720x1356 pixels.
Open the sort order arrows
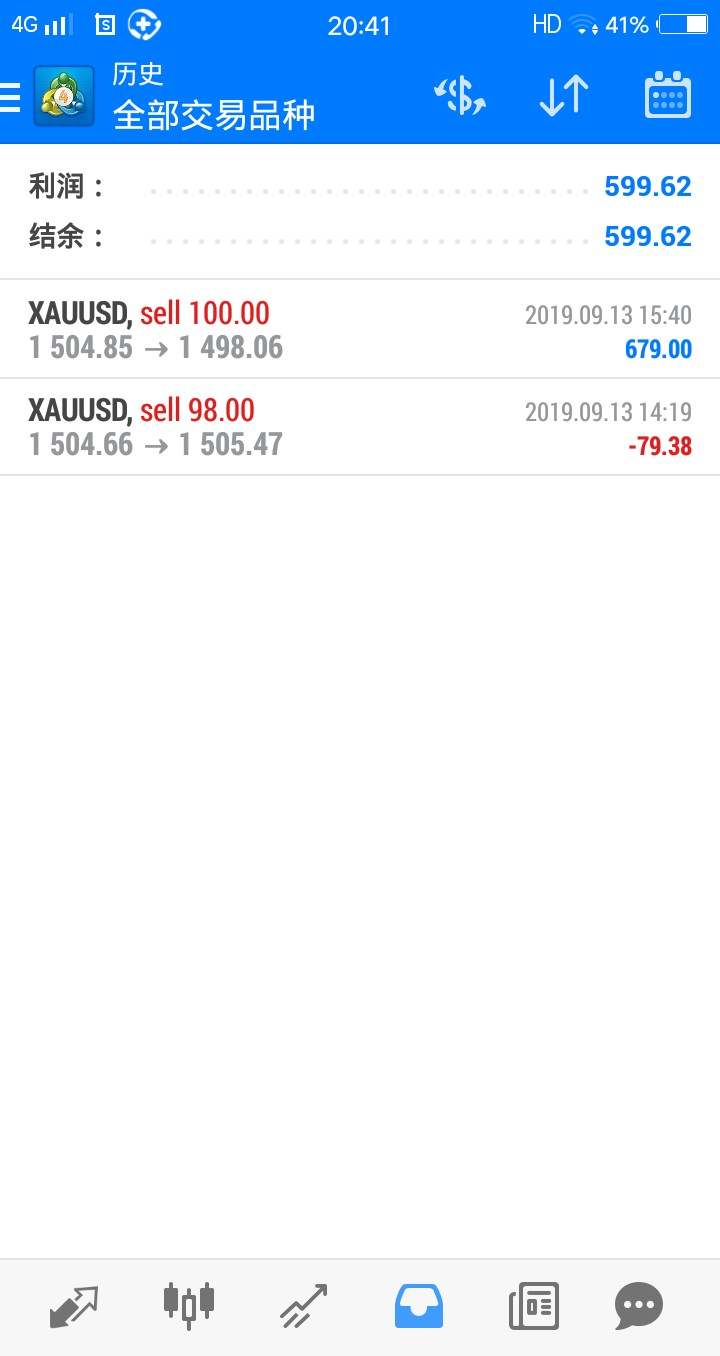click(x=563, y=97)
